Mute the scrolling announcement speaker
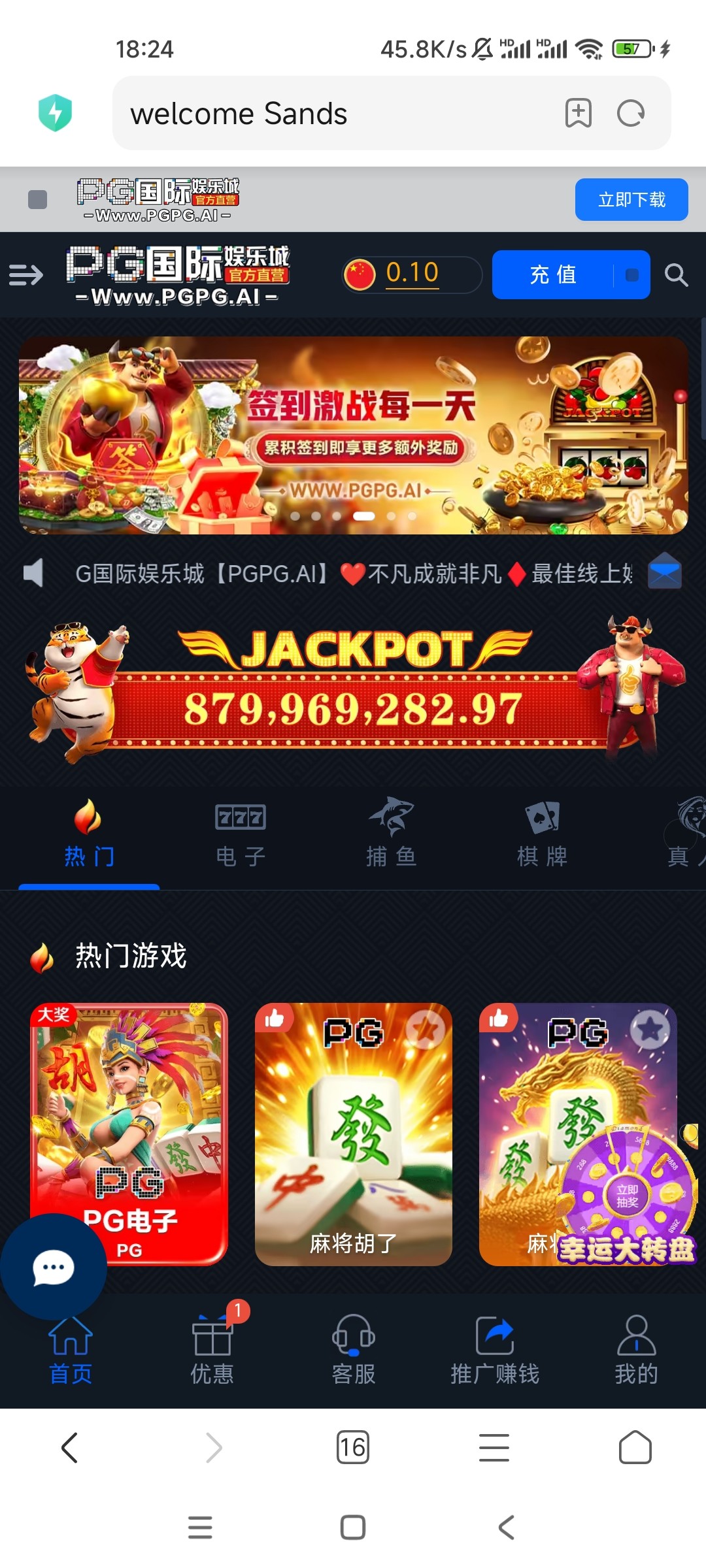This screenshot has width=706, height=1568. [x=32, y=572]
